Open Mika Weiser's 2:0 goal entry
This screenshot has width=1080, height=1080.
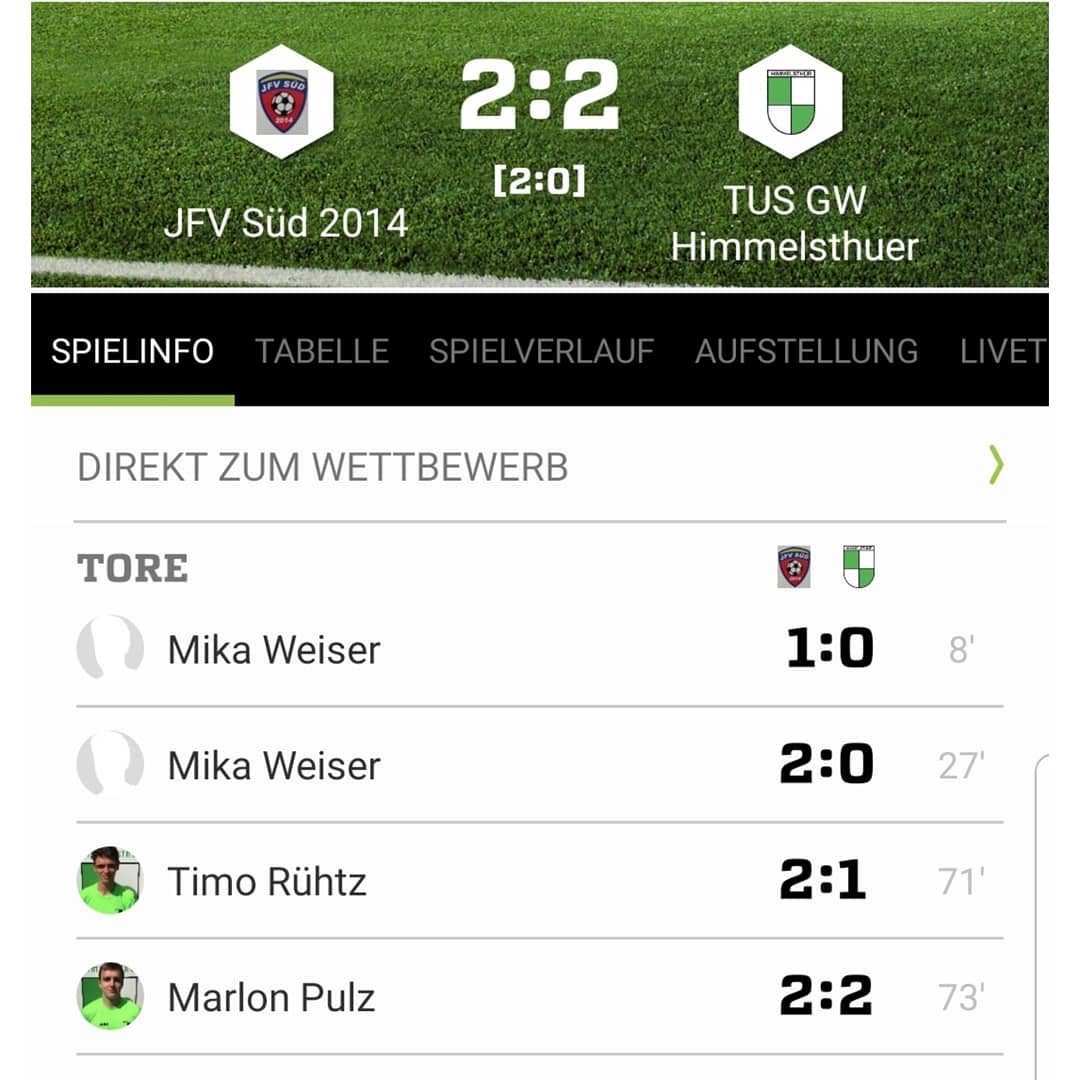pyautogui.click(x=540, y=765)
